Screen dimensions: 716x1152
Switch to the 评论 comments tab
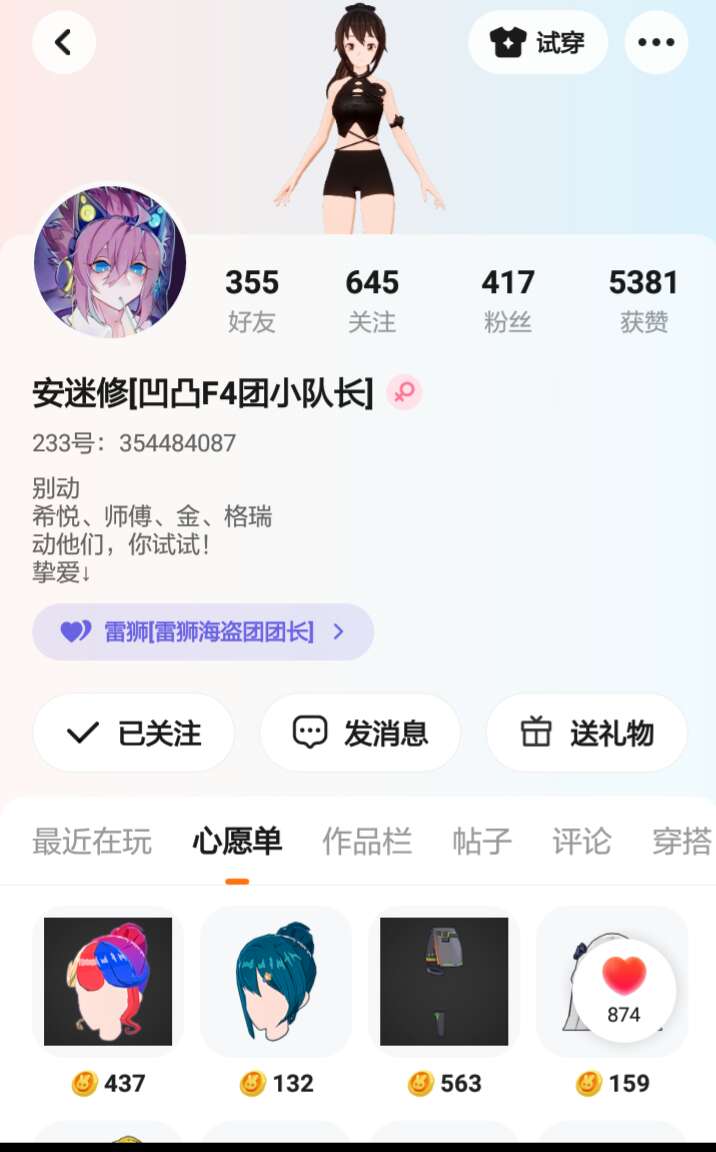coord(581,841)
